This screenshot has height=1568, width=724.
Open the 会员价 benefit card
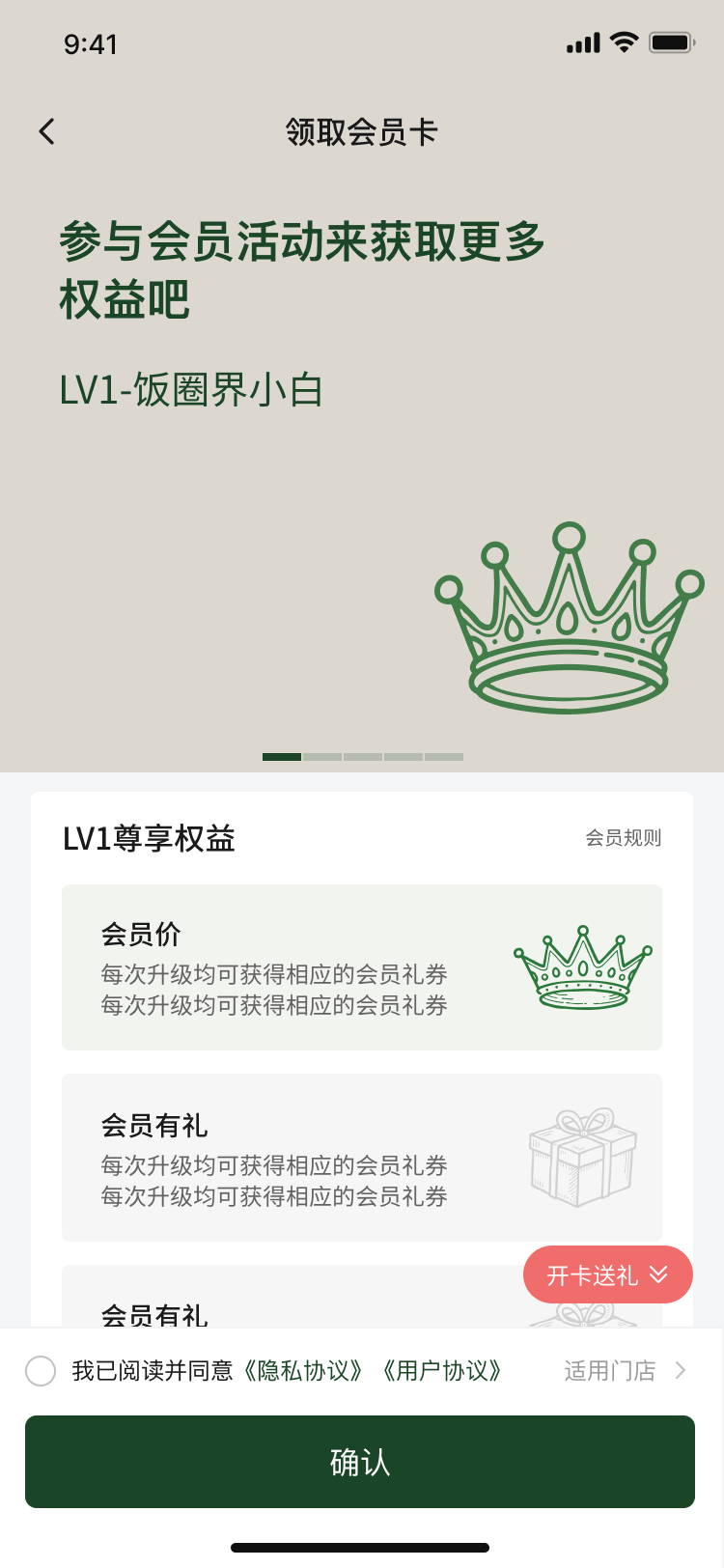361,966
